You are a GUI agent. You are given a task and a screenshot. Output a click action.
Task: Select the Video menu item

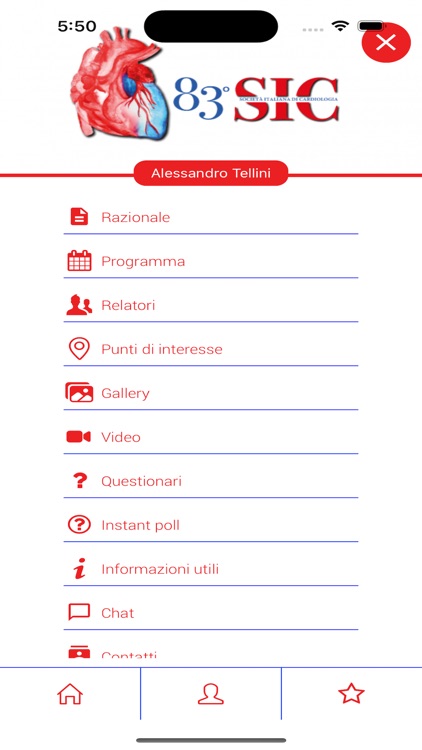tap(211, 437)
